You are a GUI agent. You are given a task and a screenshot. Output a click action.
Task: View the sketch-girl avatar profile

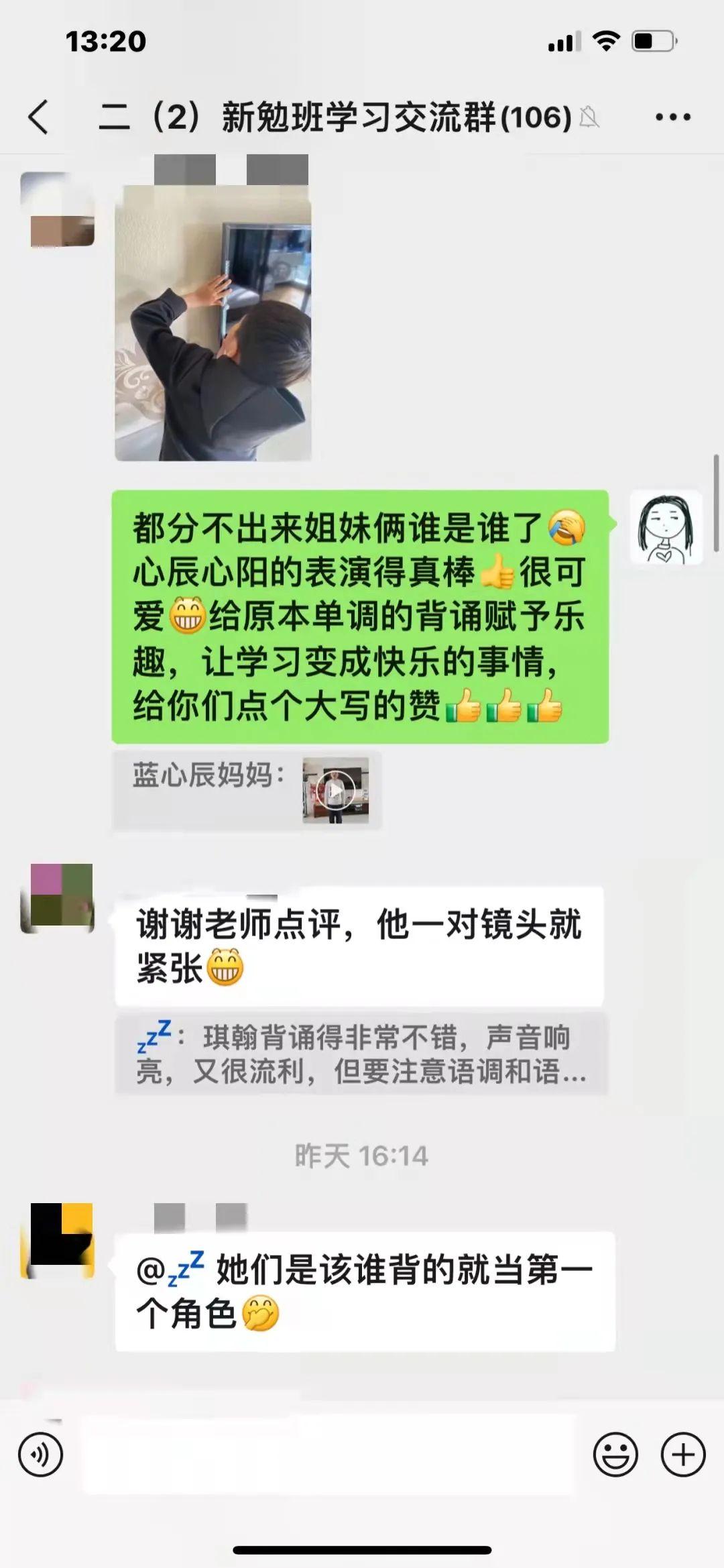pos(666,528)
